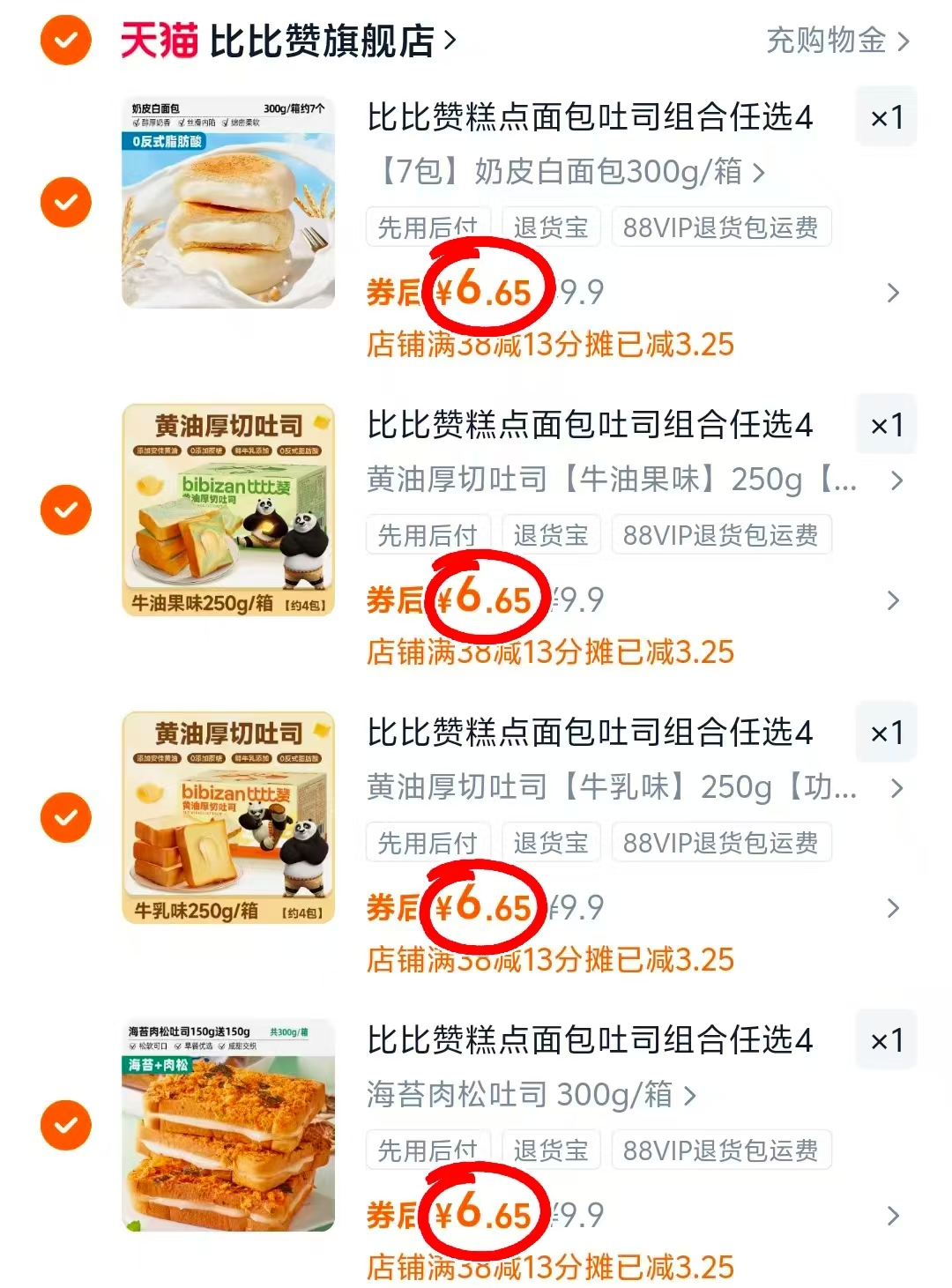Click the ×1 quantity badge on first item
The height and width of the screenshot is (1288, 952).
[x=886, y=115]
